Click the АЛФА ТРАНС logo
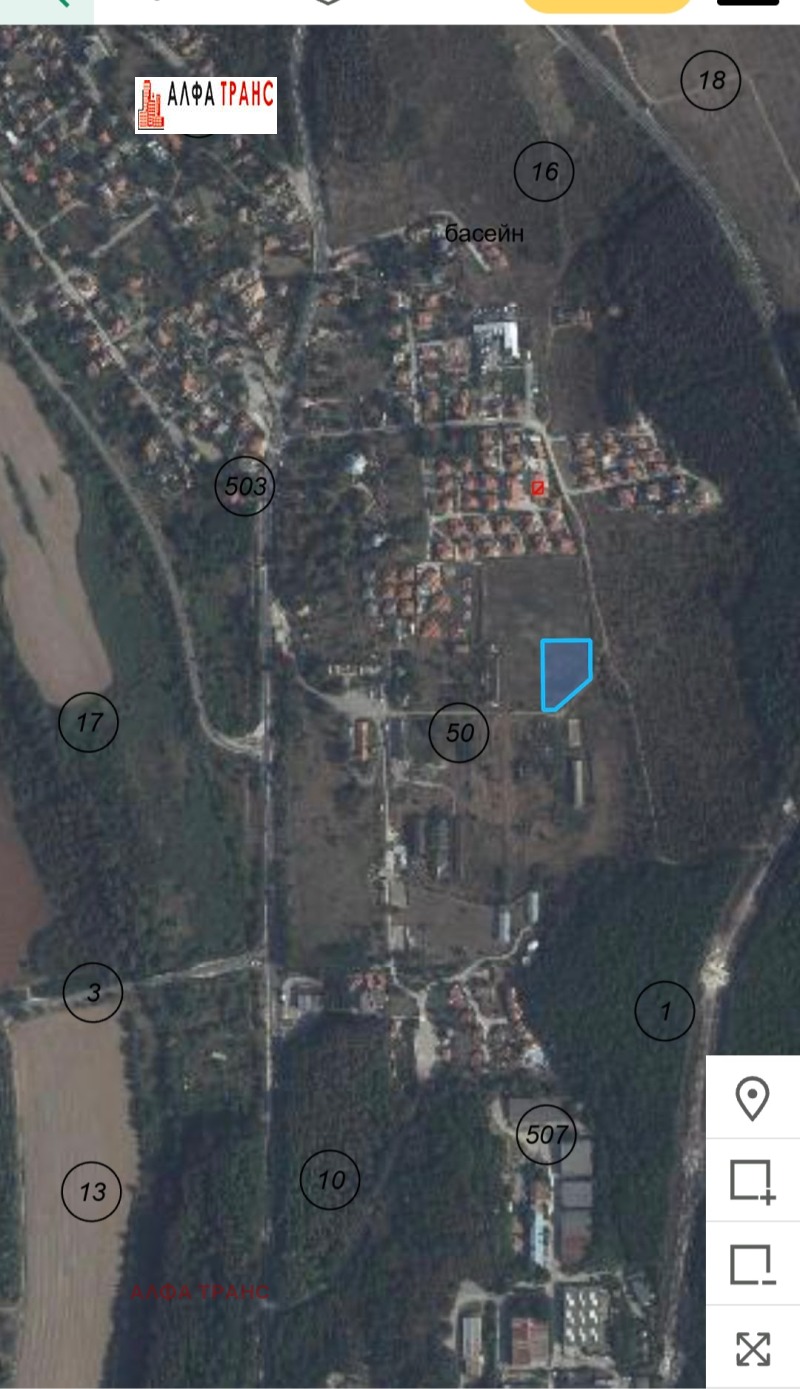The height and width of the screenshot is (1389, 800). coord(204,99)
